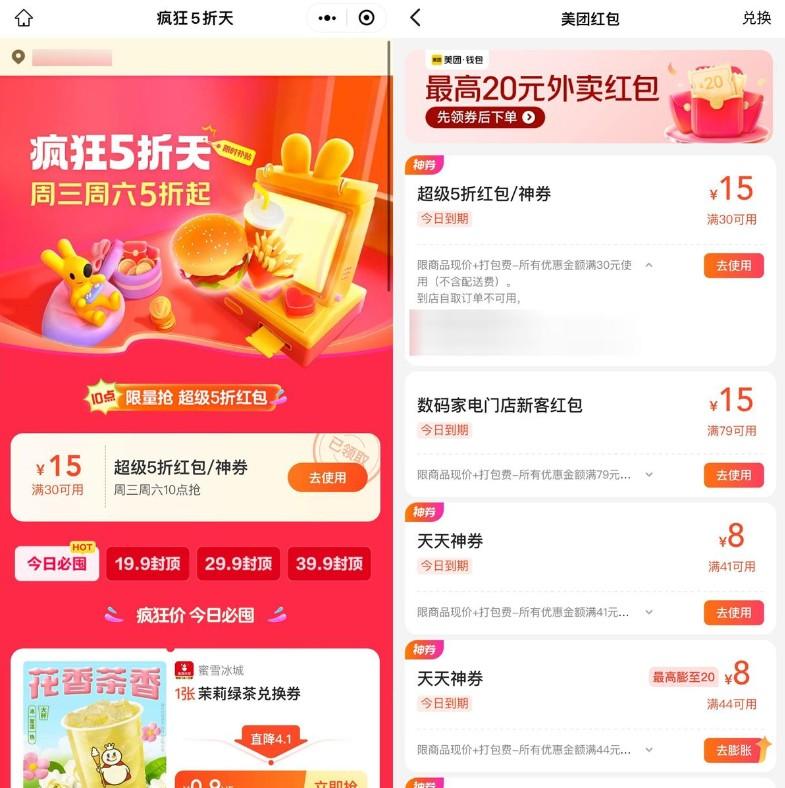Open the 最高20元外卖红包 banner
Image resolution: width=785 pixels, height=788 pixels.
[588, 97]
